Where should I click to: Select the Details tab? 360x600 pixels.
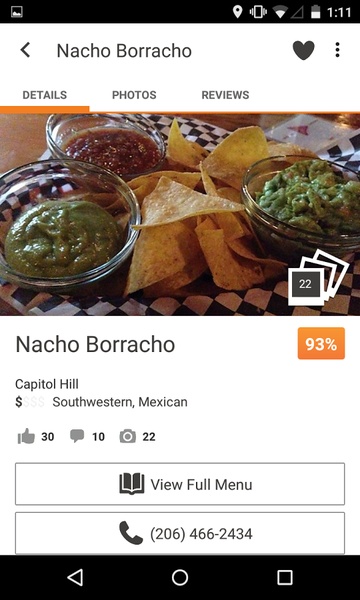[44, 95]
